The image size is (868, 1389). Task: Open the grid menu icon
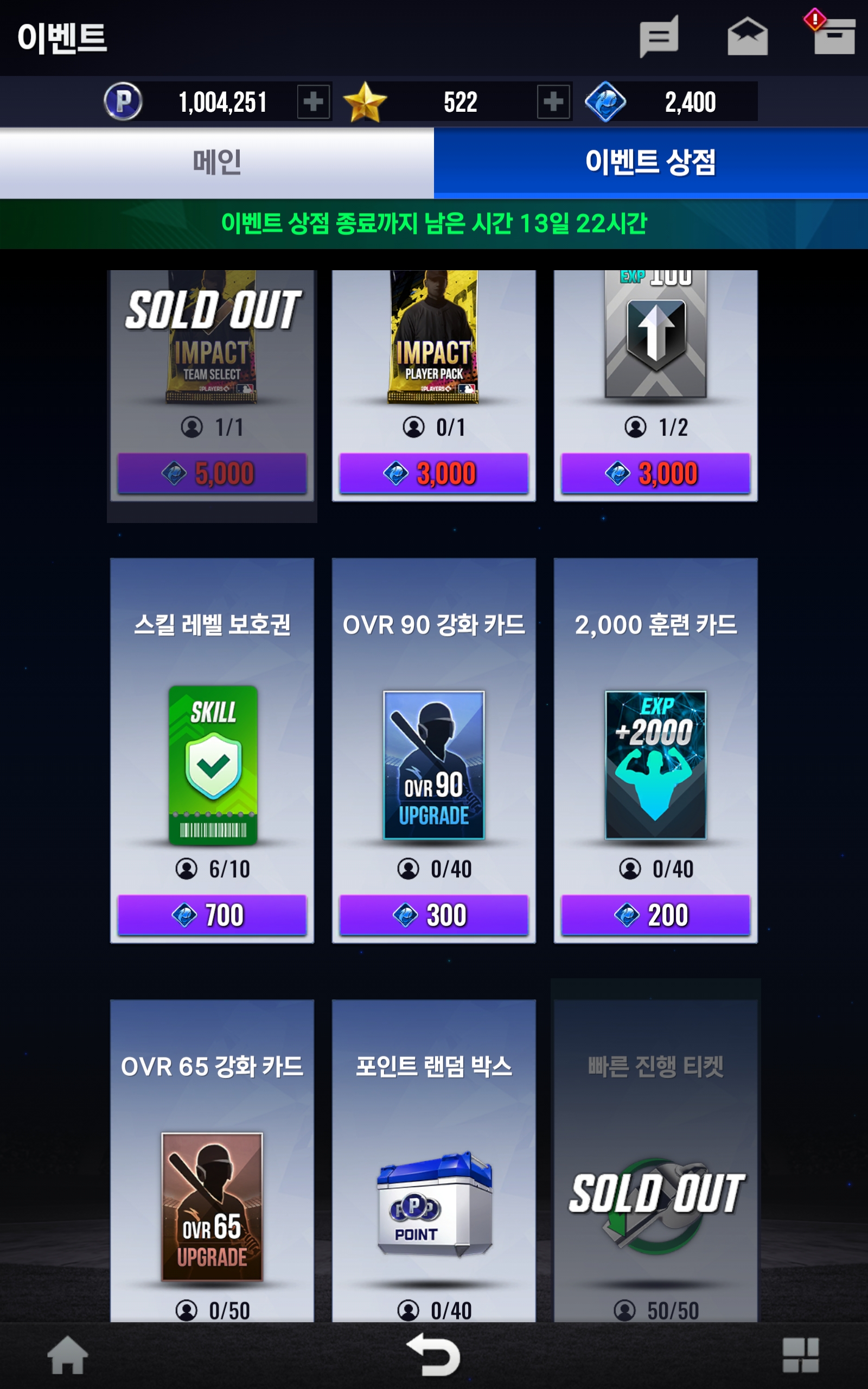[801, 1356]
